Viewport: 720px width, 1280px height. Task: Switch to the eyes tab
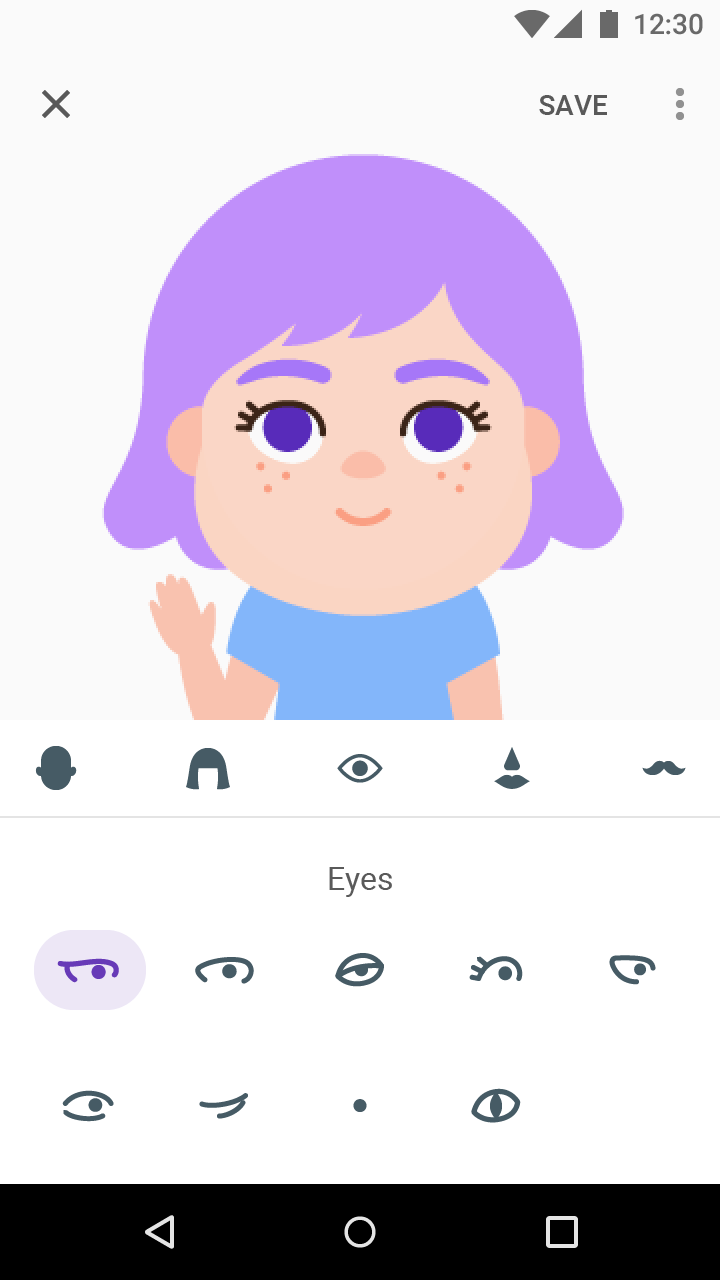pyautogui.click(x=360, y=768)
